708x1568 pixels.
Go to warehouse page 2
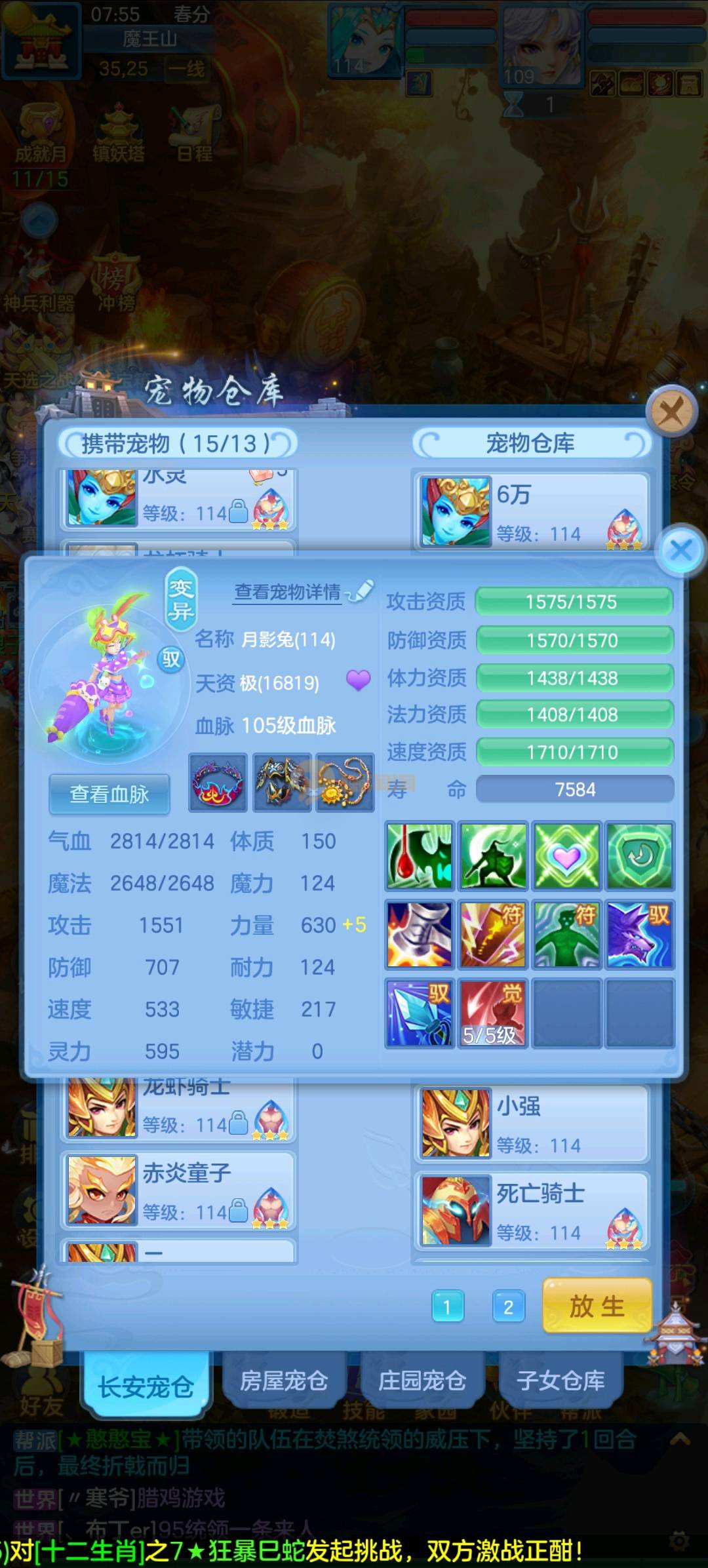click(508, 1307)
